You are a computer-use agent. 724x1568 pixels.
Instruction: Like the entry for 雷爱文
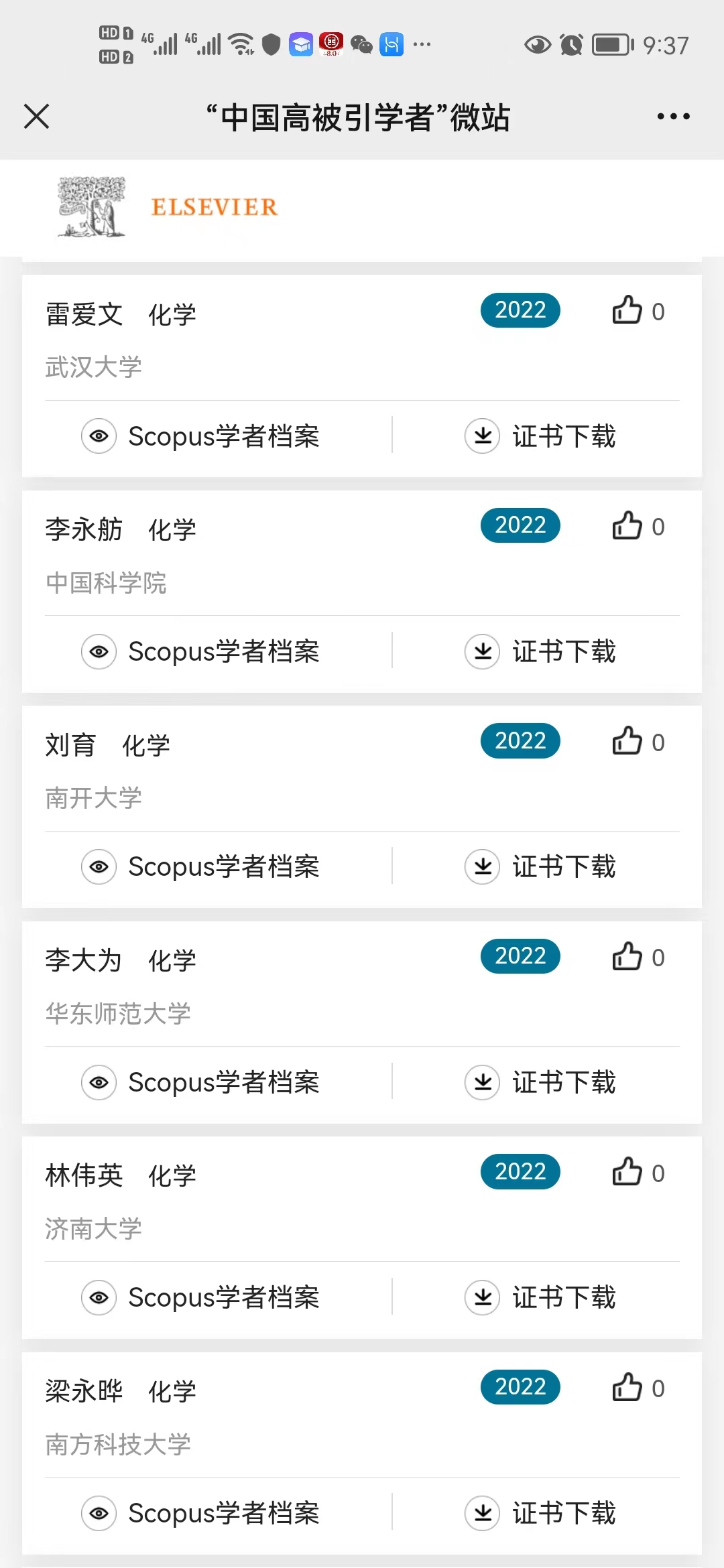[627, 311]
